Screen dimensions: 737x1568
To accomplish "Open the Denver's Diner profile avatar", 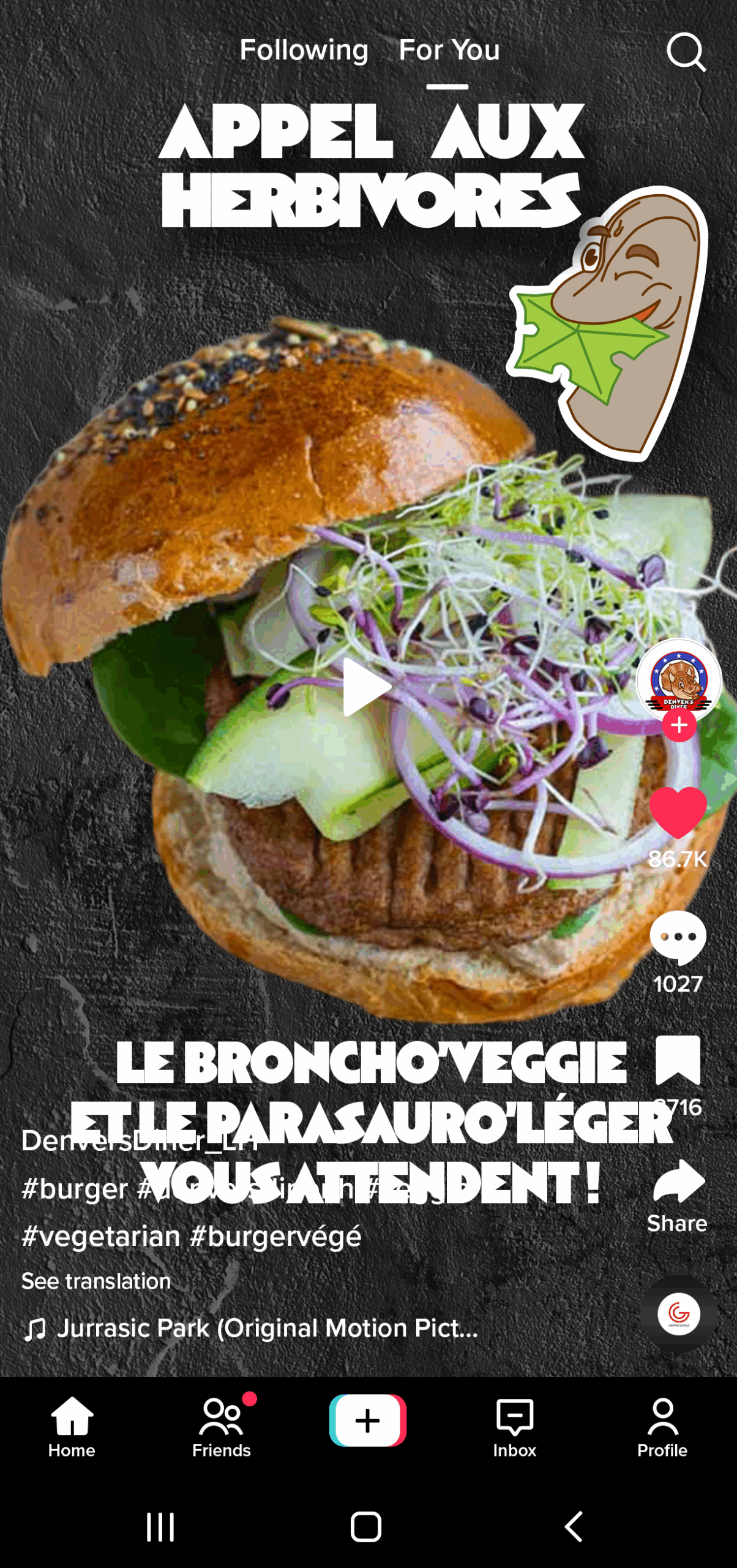I will tap(678, 679).
